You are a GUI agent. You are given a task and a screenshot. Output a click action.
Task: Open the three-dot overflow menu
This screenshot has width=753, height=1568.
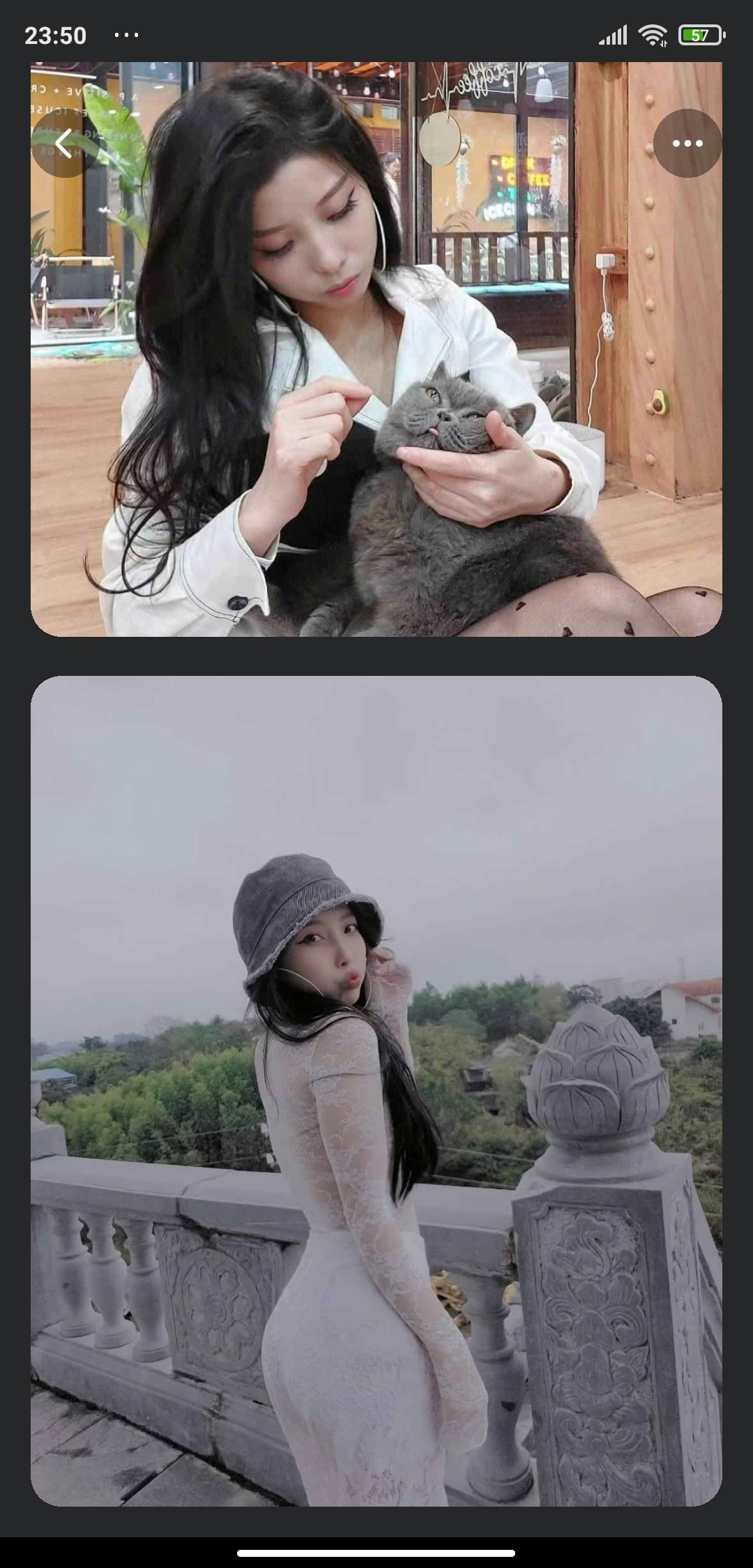[x=687, y=144]
